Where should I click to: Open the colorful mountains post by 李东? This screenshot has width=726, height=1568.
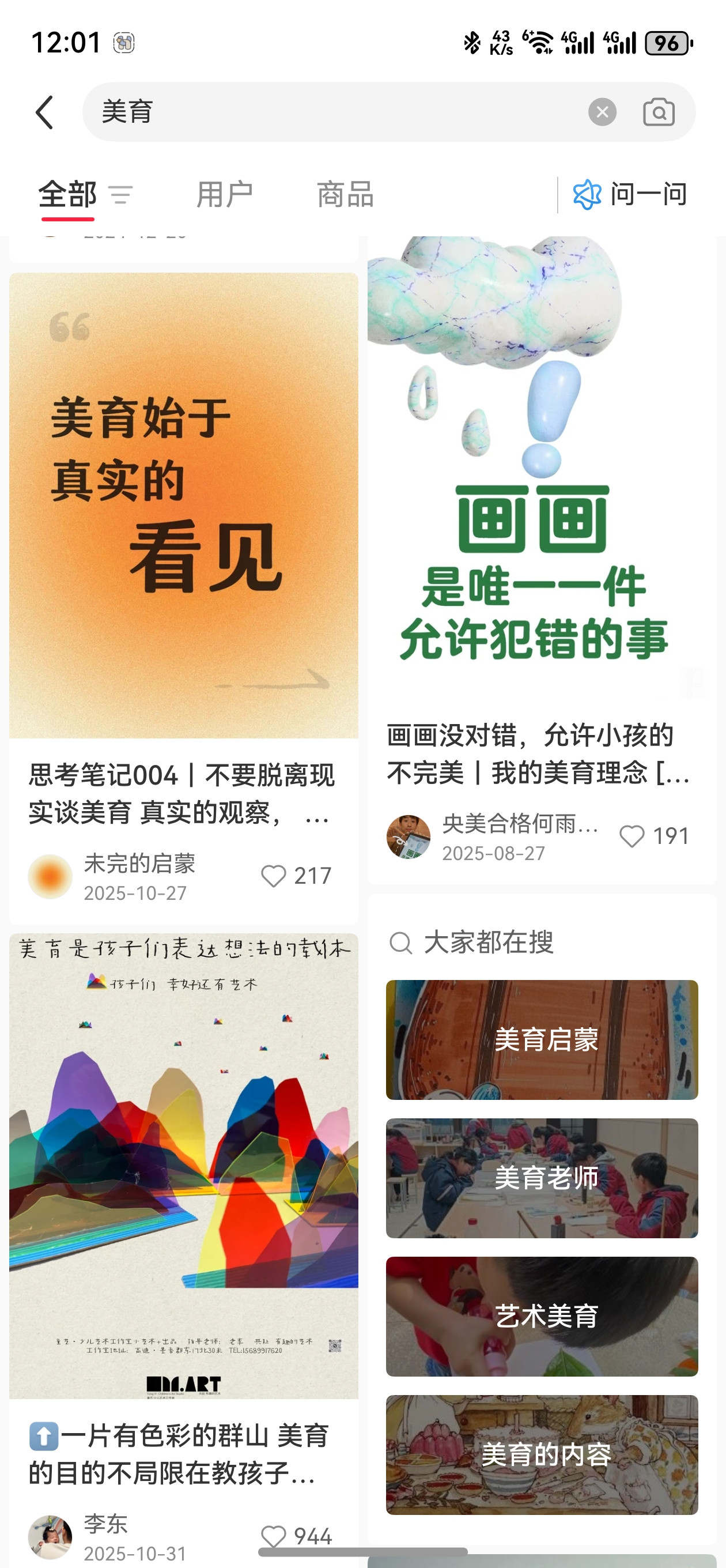(x=184, y=1166)
